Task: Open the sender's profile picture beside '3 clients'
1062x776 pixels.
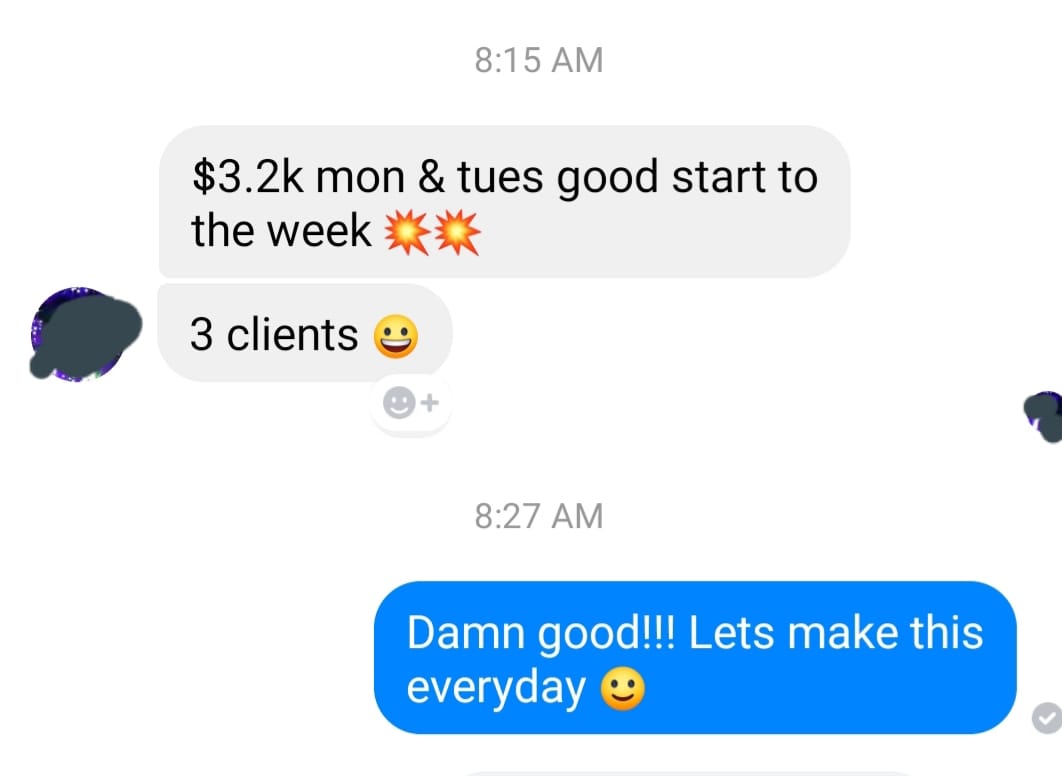Action: tap(78, 335)
